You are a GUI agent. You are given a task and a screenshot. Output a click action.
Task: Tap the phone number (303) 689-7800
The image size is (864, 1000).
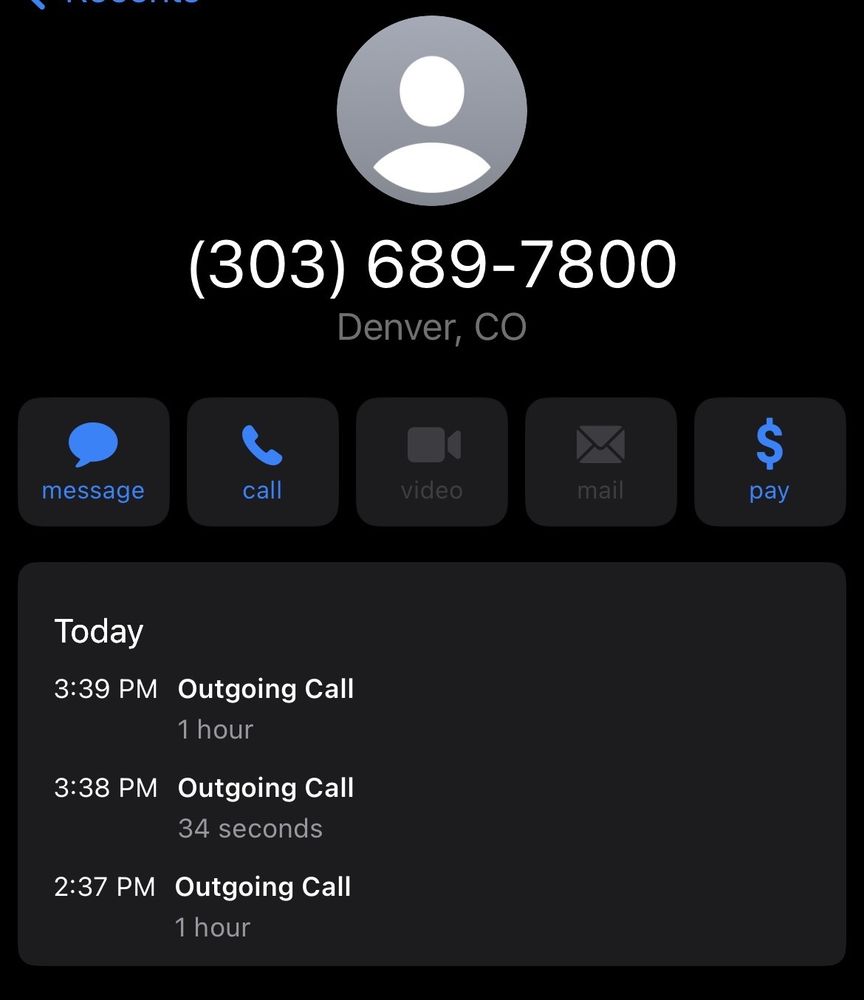point(432,262)
